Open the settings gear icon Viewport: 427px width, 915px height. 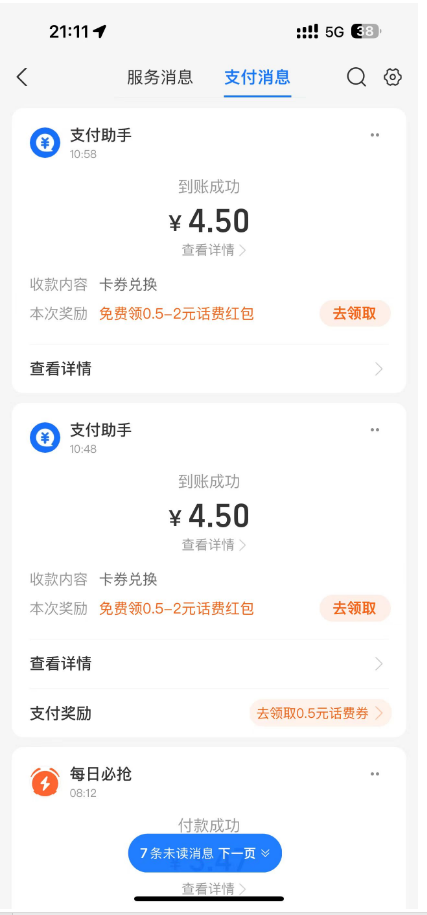[x=393, y=77]
